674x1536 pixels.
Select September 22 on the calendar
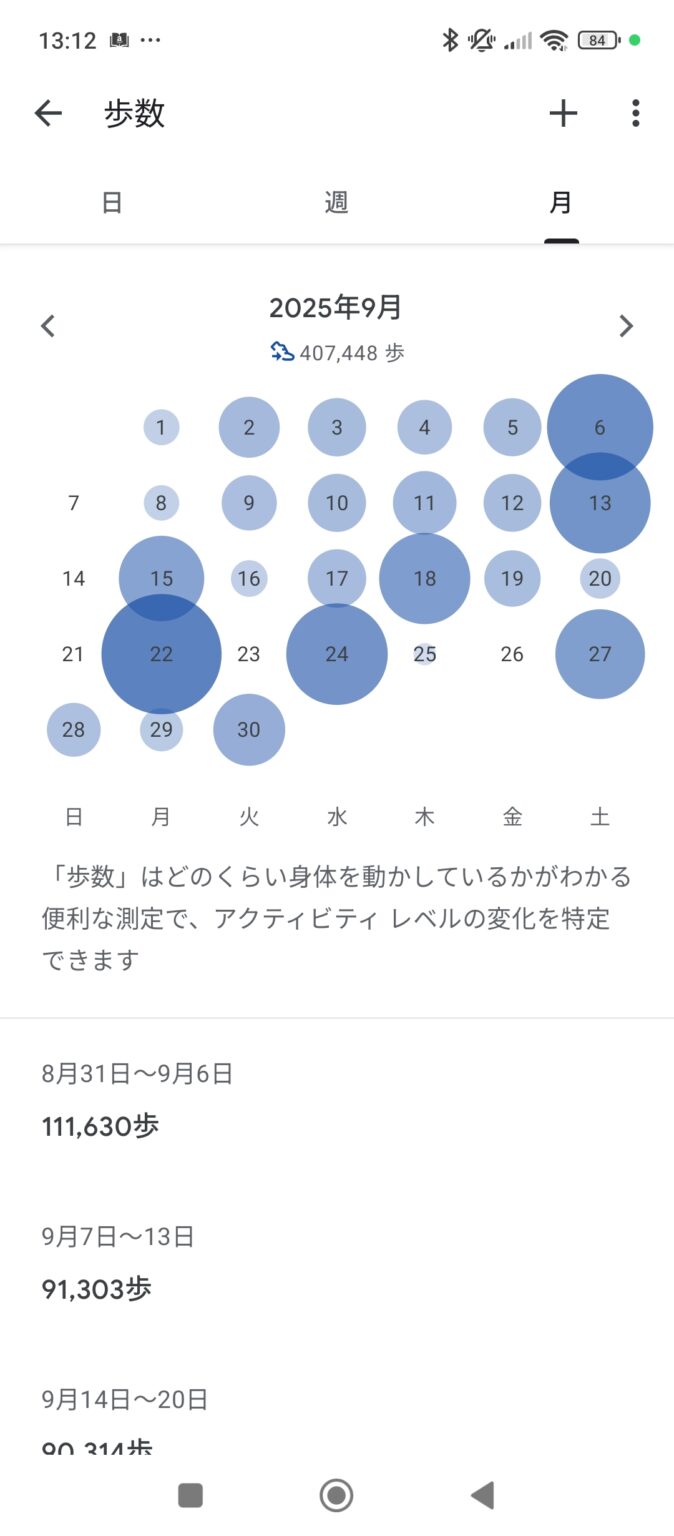coord(161,654)
